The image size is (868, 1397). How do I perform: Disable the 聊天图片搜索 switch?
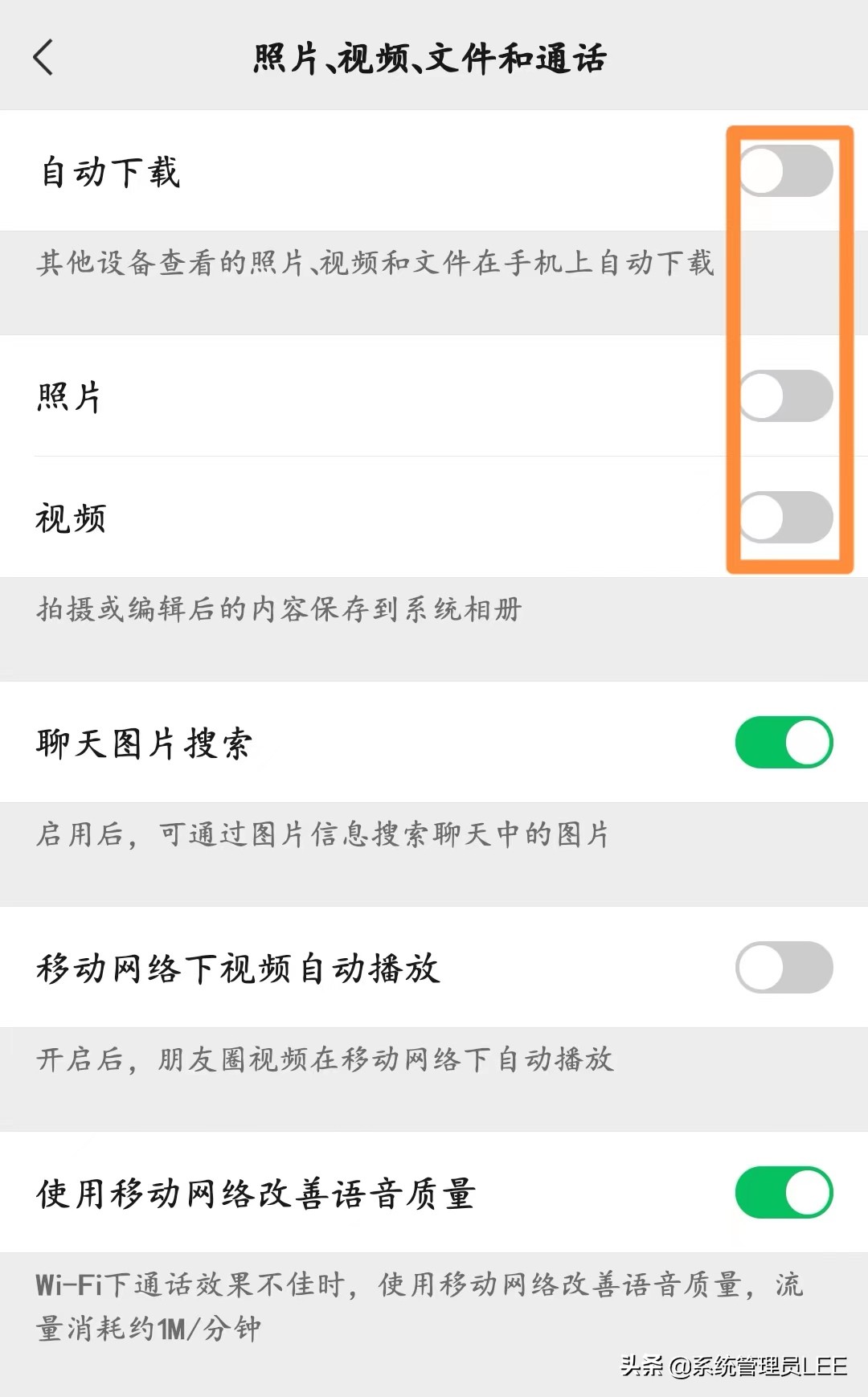pyautogui.click(x=784, y=741)
